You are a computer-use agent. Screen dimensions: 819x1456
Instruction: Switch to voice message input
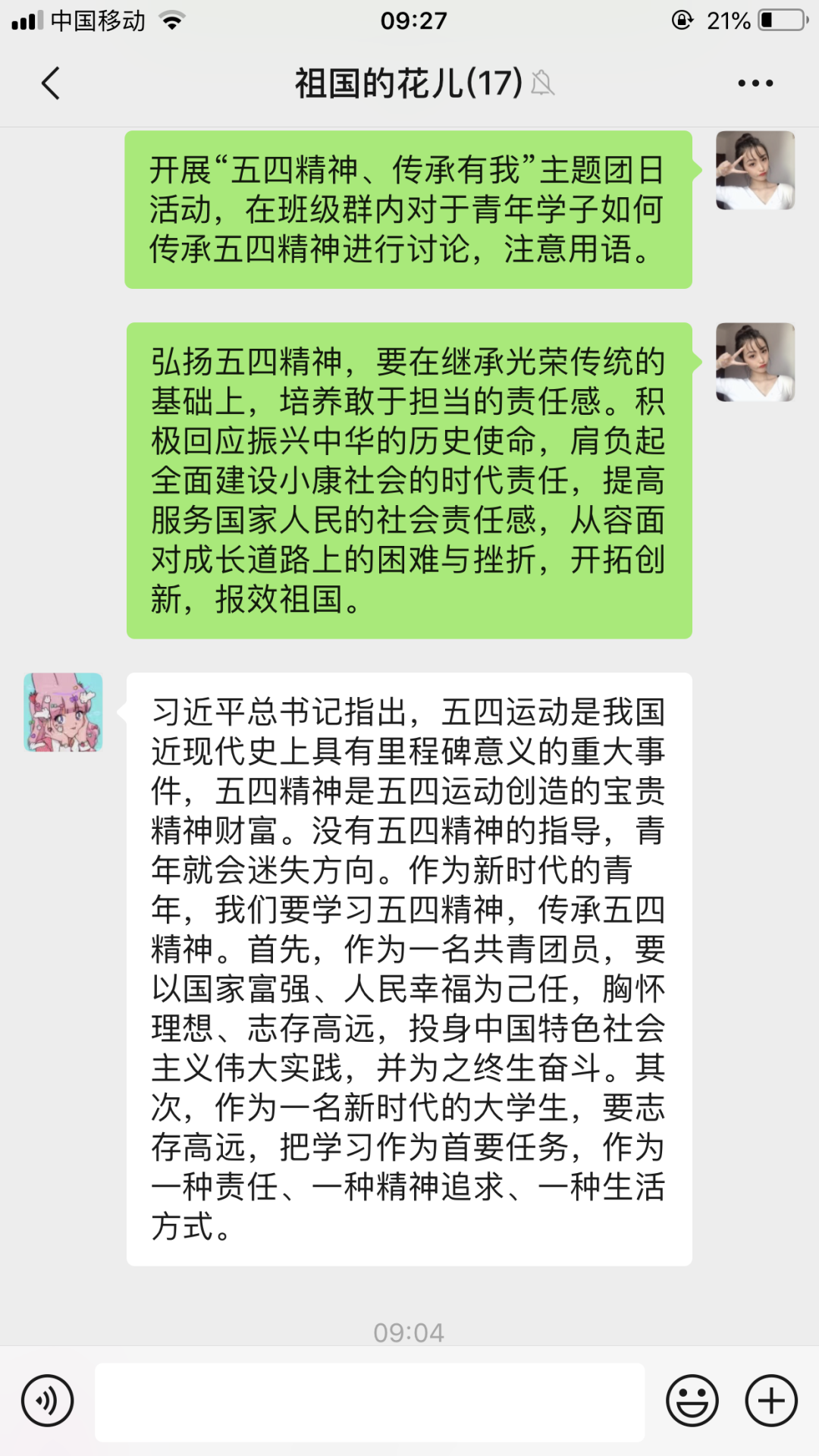[47, 1401]
